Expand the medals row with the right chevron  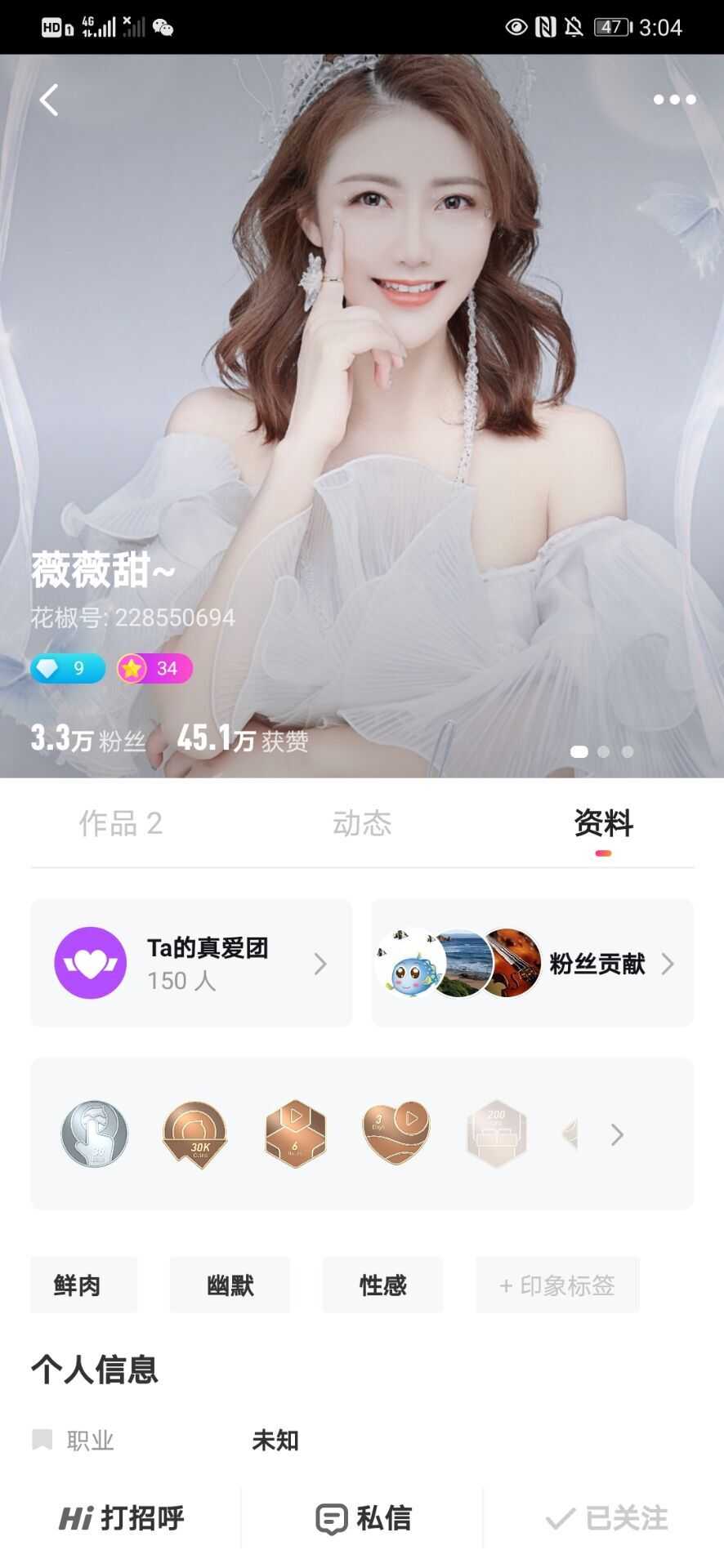point(617,1134)
